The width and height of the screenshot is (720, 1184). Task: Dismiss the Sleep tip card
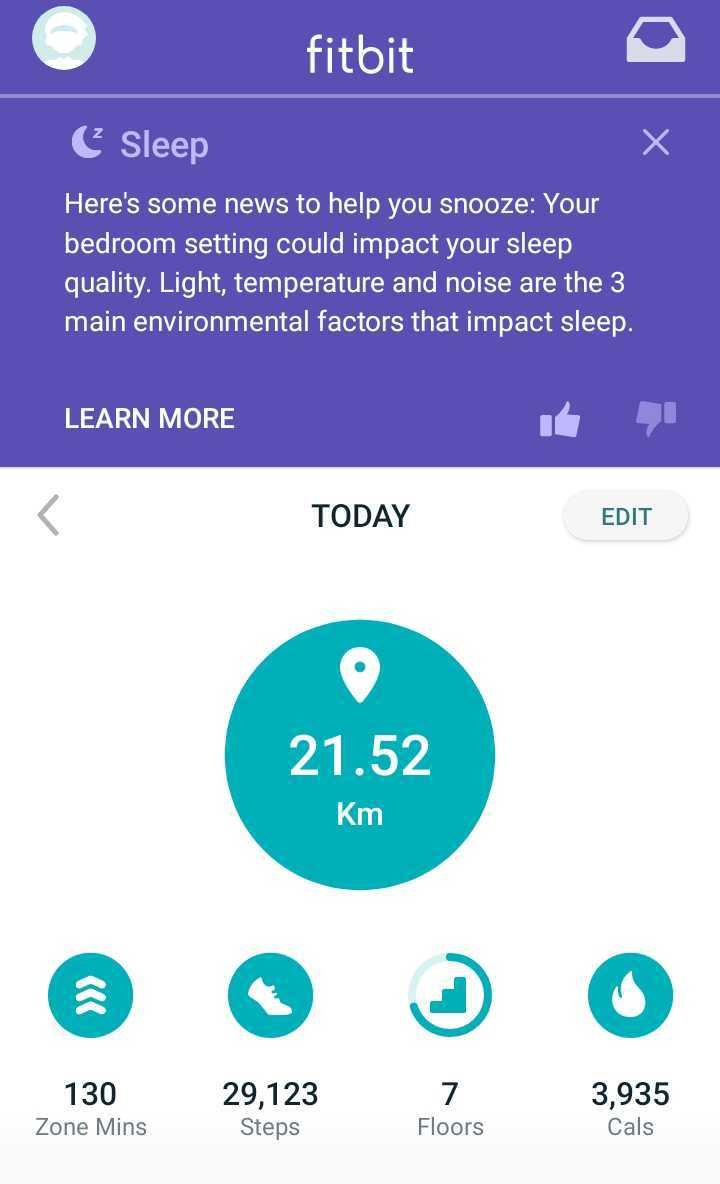[x=655, y=143]
